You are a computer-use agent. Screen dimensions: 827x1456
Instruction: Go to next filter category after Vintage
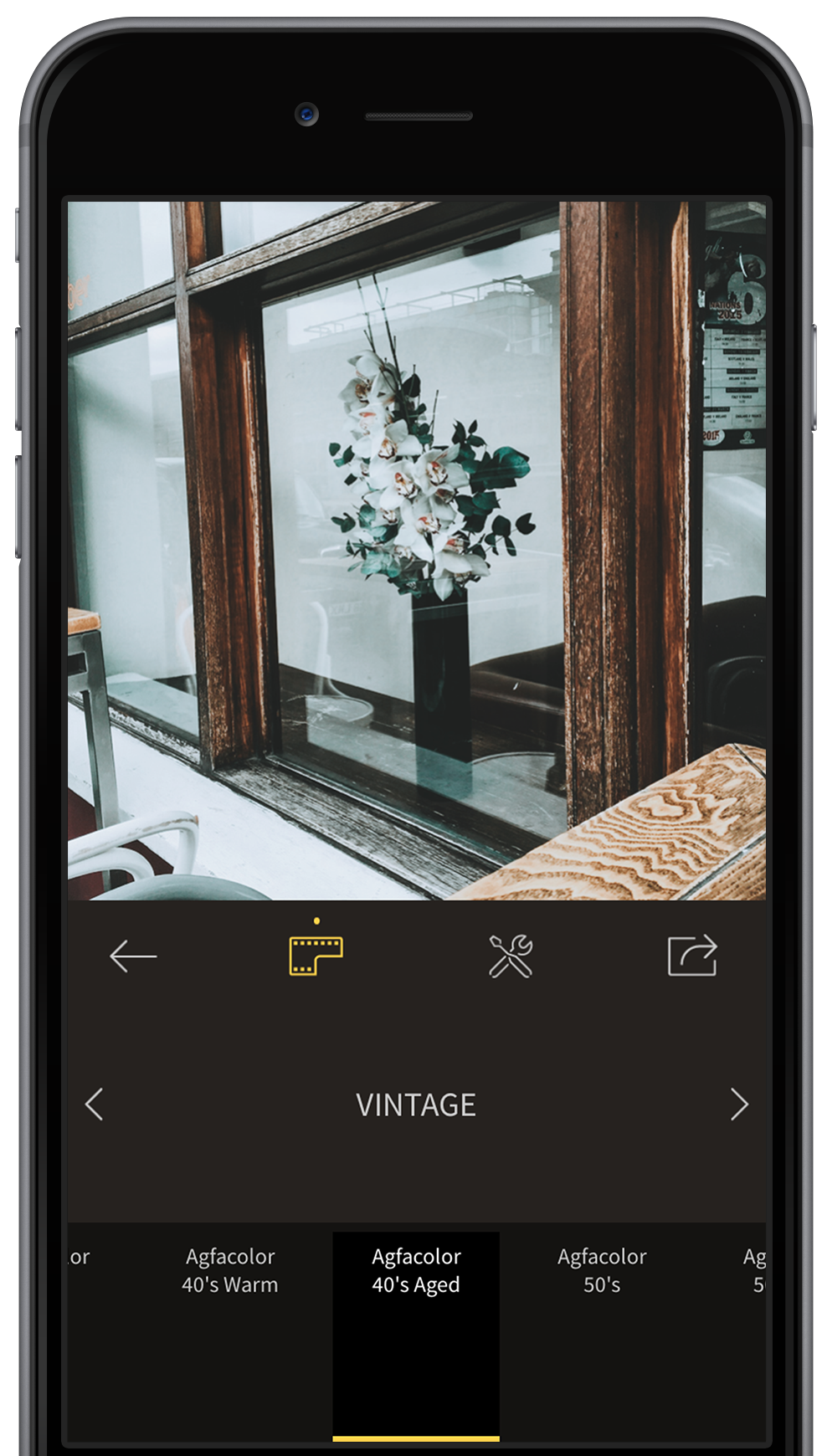(x=738, y=1105)
